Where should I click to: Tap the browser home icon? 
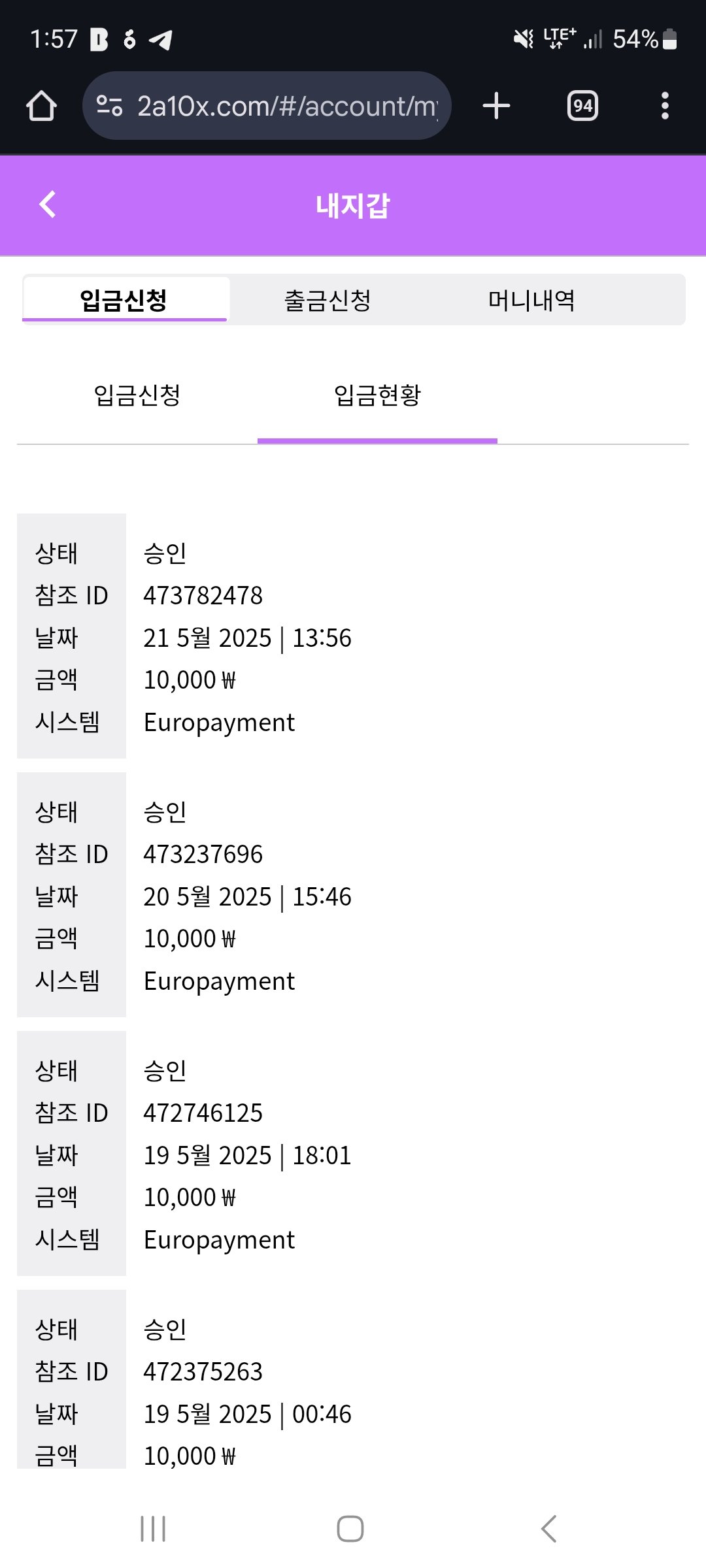(41, 106)
